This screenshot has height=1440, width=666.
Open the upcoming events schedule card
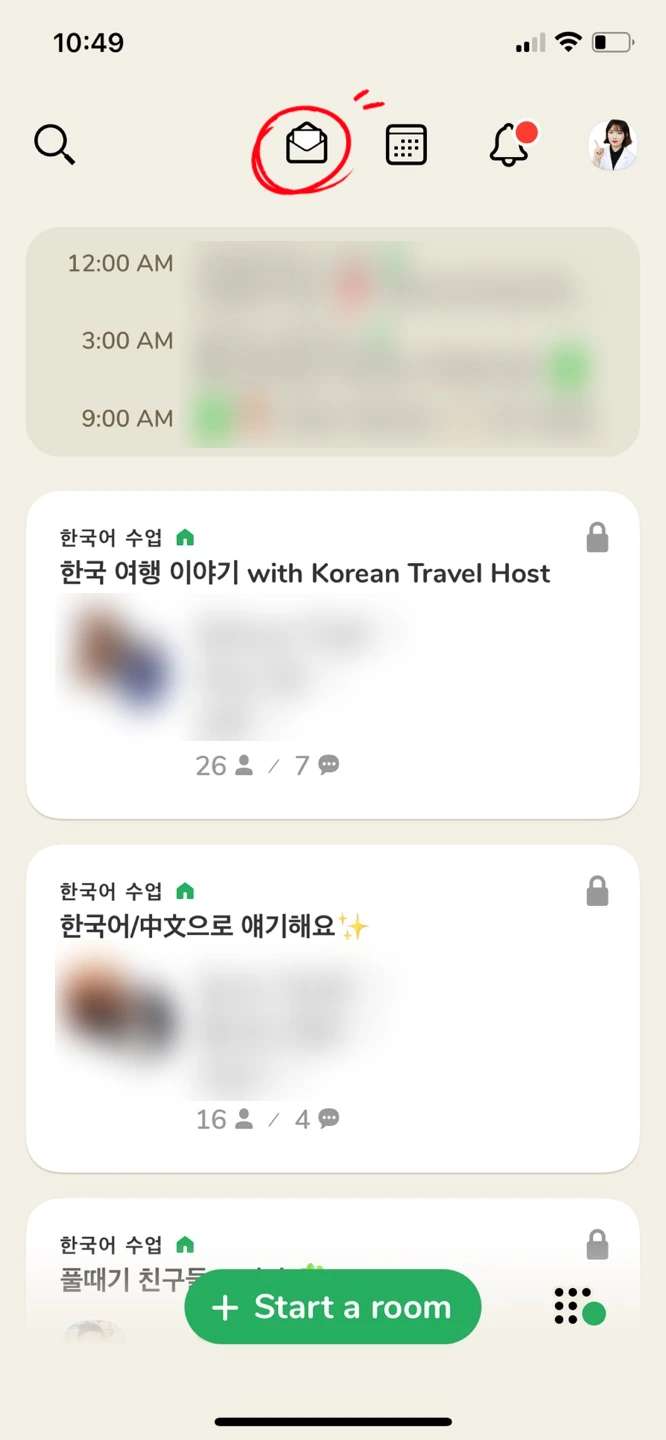pos(333,342)
